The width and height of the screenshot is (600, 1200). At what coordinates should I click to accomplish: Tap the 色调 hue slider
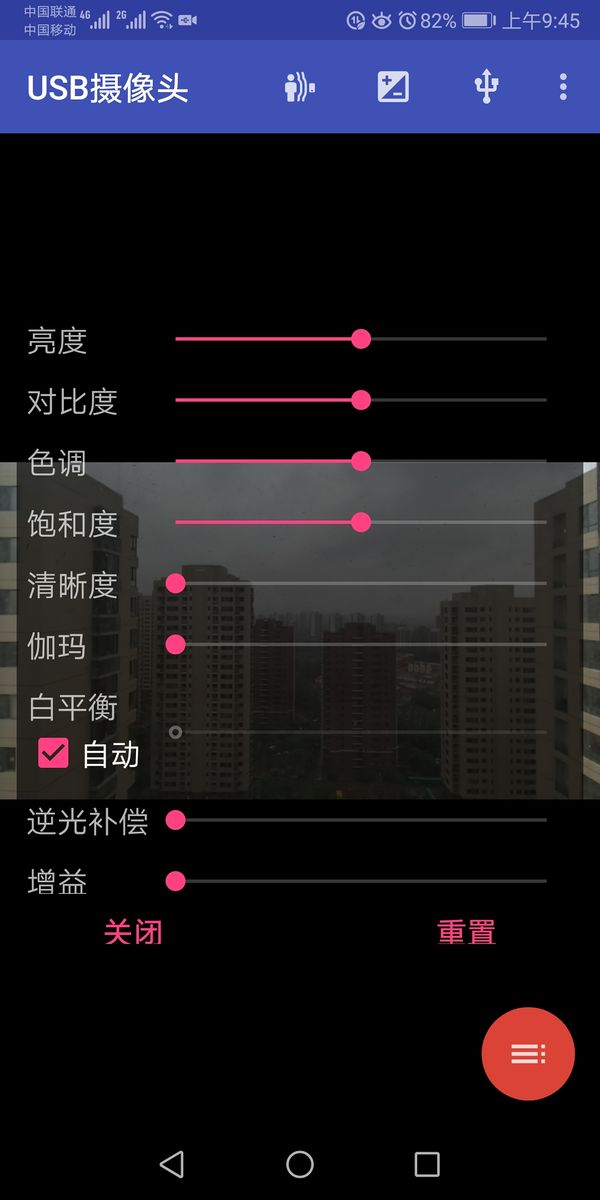(x=361, y=461)
